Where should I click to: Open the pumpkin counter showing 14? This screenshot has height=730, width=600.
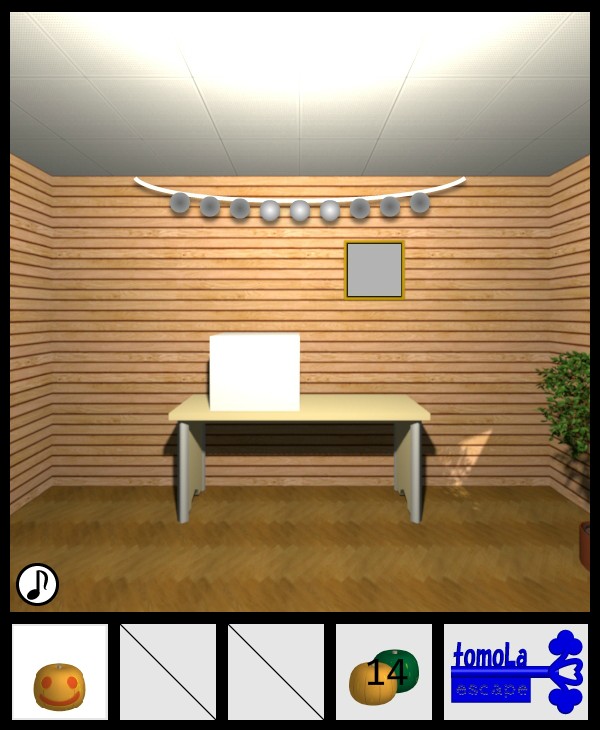click(x=384, y=673)
